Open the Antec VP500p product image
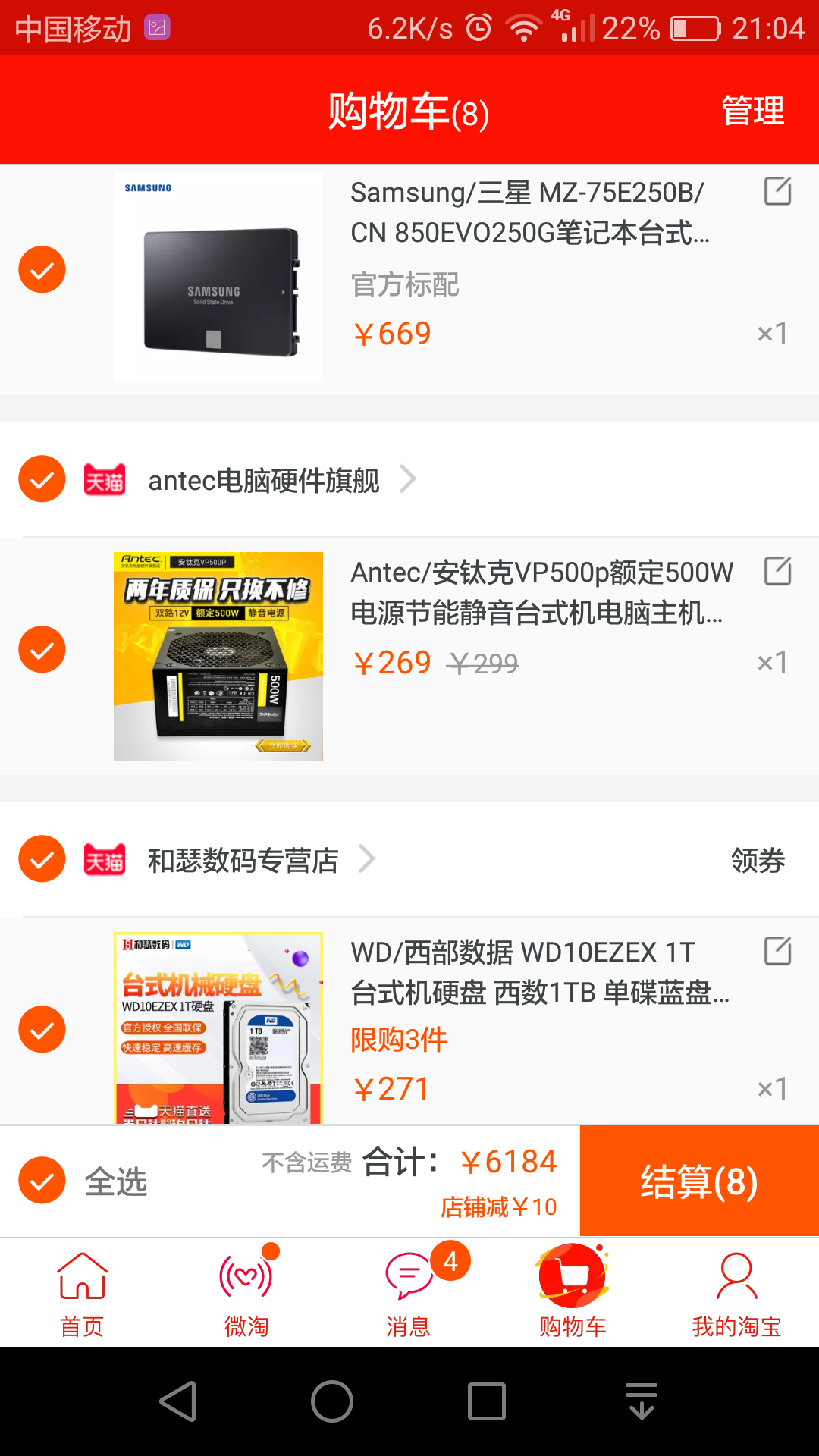This screenshot has height=1456, width=819. pos(218,657)
